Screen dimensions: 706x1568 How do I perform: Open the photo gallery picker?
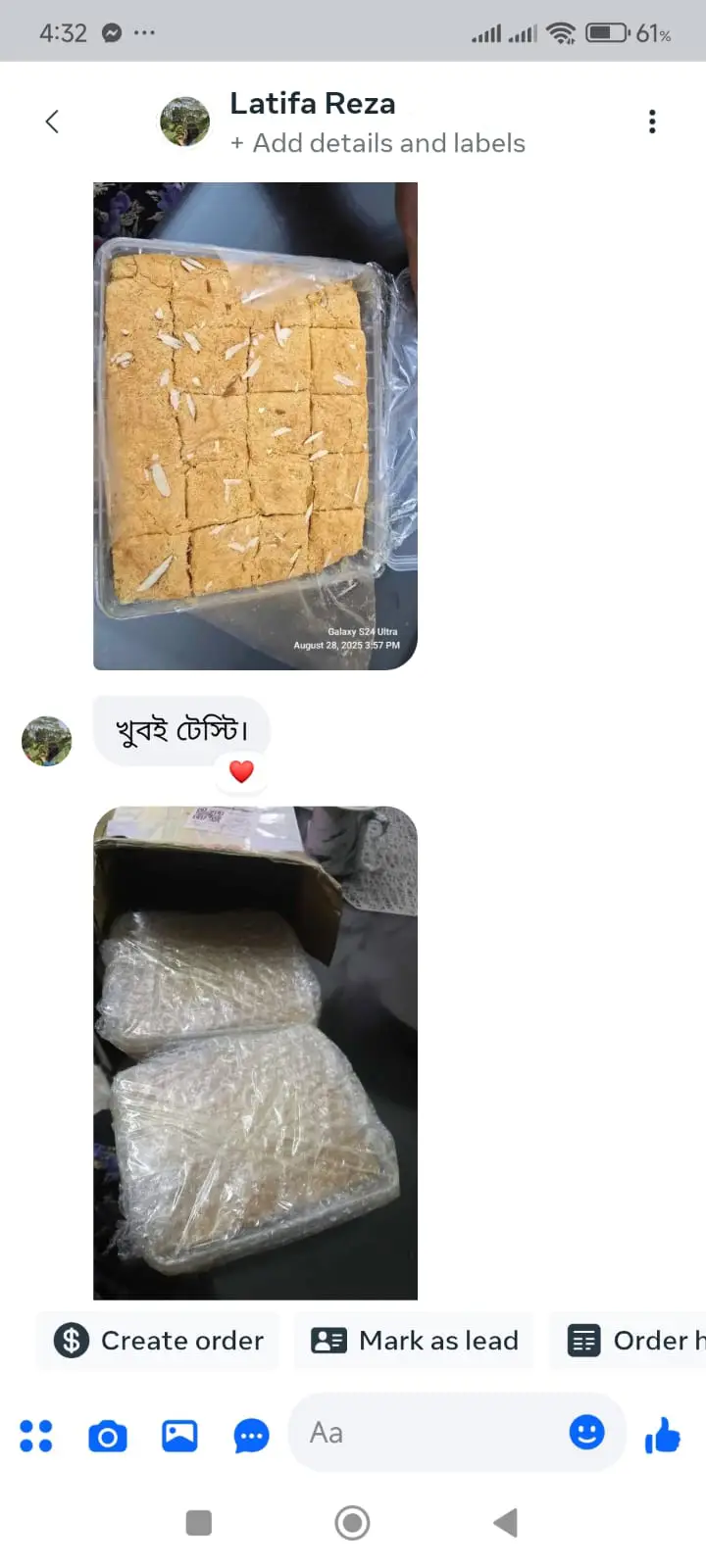179,1436
